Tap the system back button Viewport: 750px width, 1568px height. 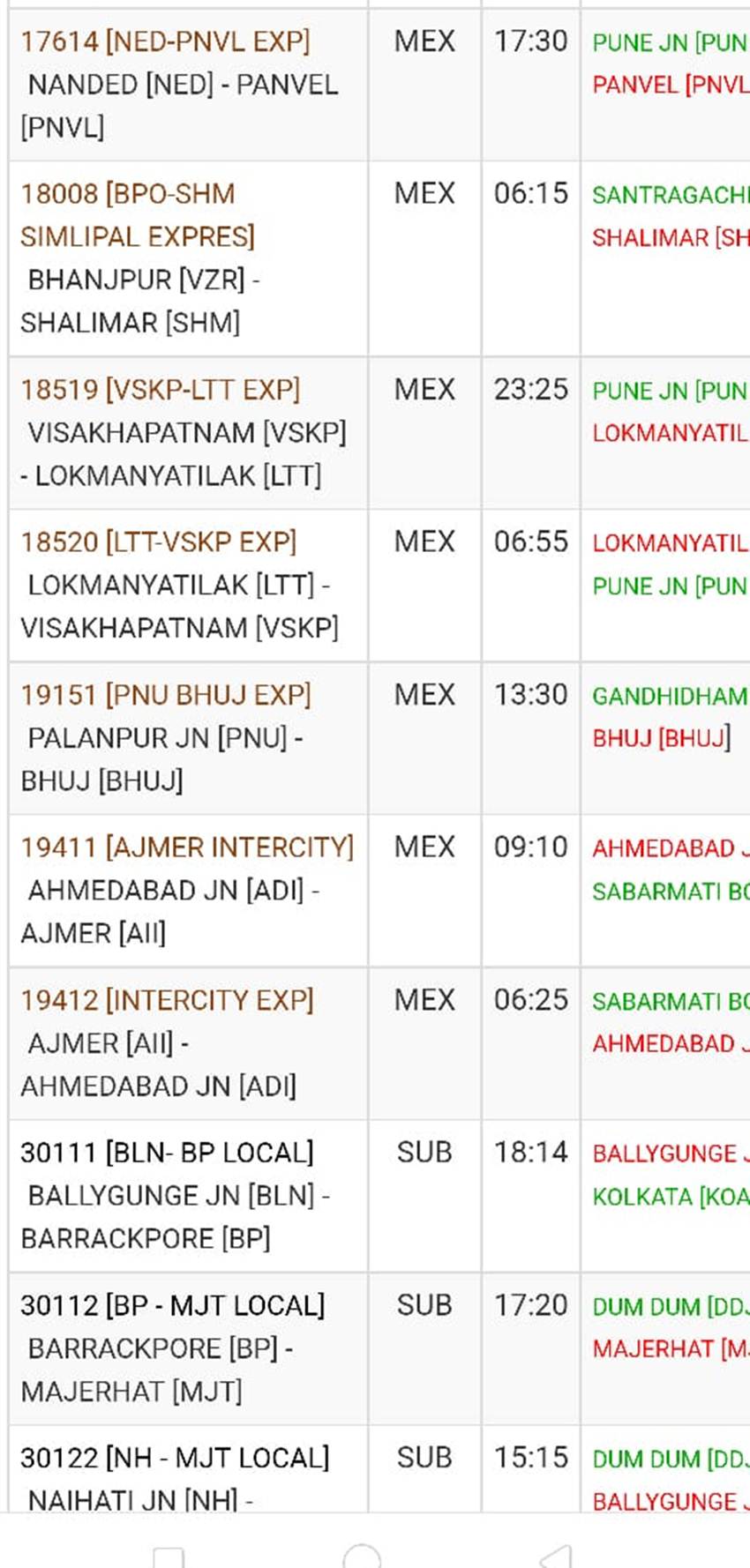tap(554, 1554)
